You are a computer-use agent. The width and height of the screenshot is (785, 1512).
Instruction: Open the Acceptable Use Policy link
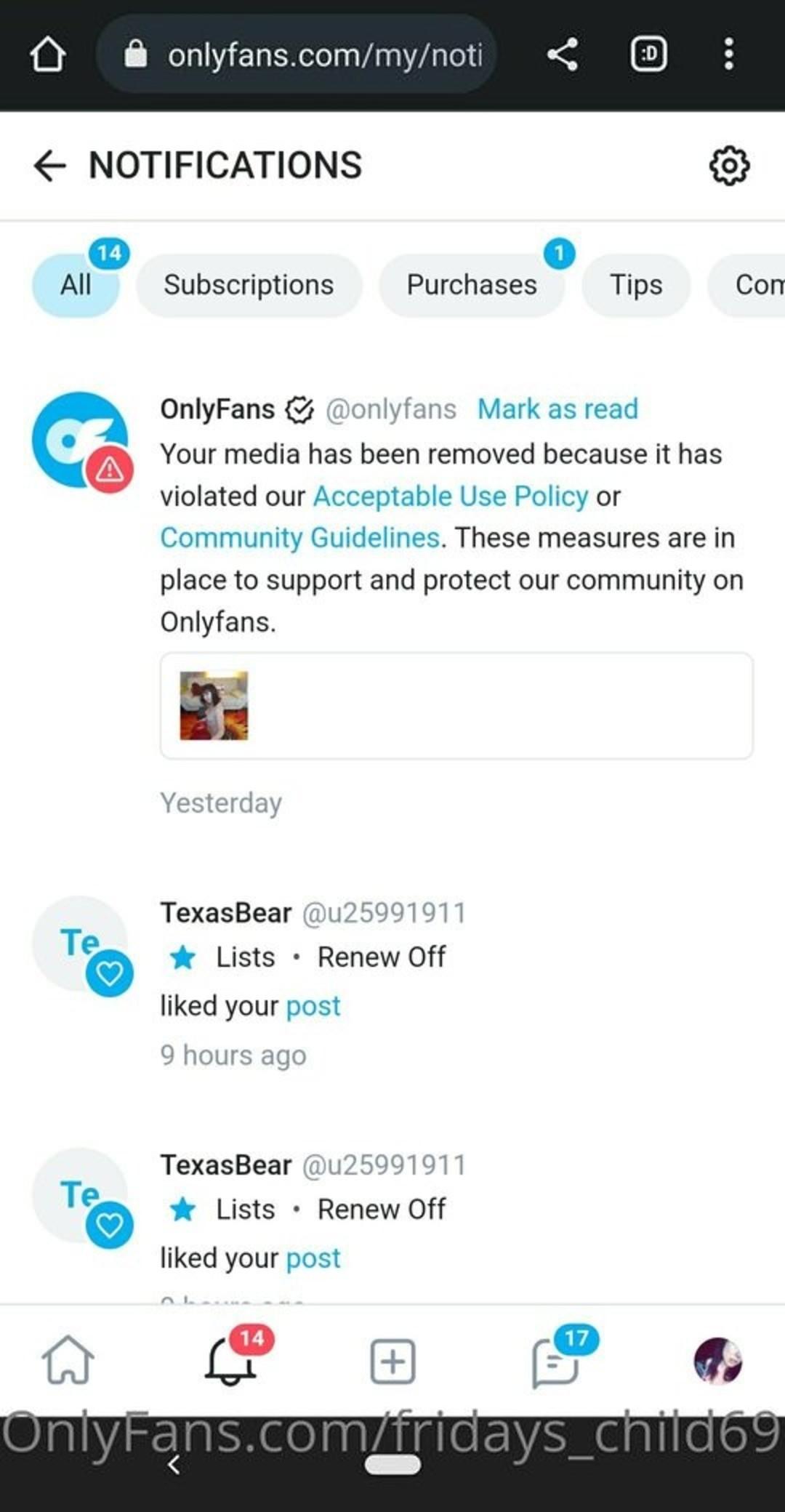point(451,496)
